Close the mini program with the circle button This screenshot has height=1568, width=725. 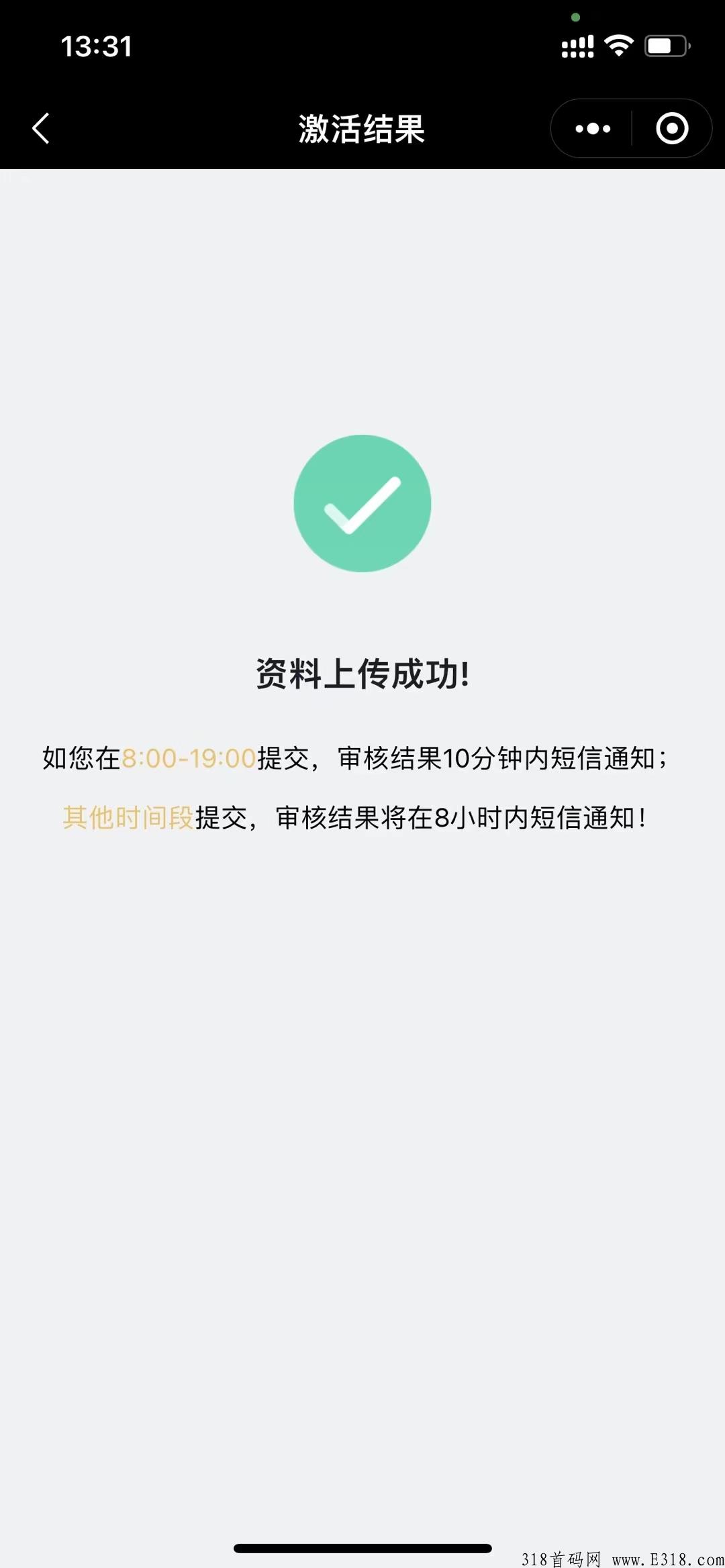672,128
